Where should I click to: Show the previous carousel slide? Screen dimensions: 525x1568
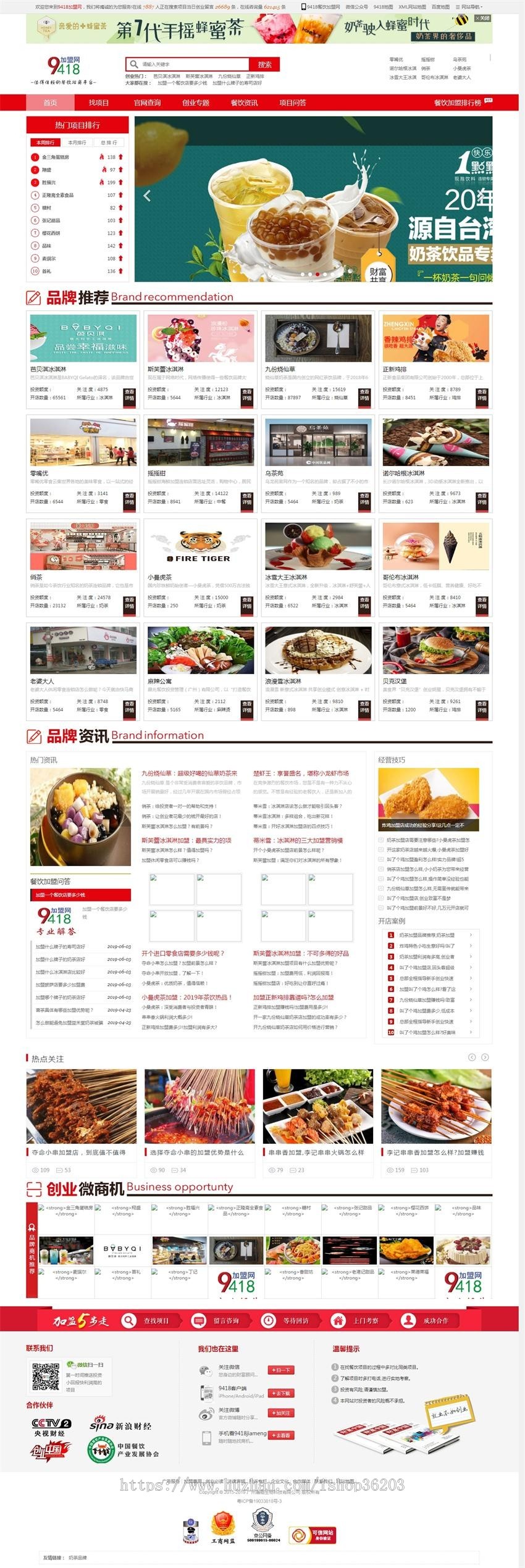coord(147,196)
